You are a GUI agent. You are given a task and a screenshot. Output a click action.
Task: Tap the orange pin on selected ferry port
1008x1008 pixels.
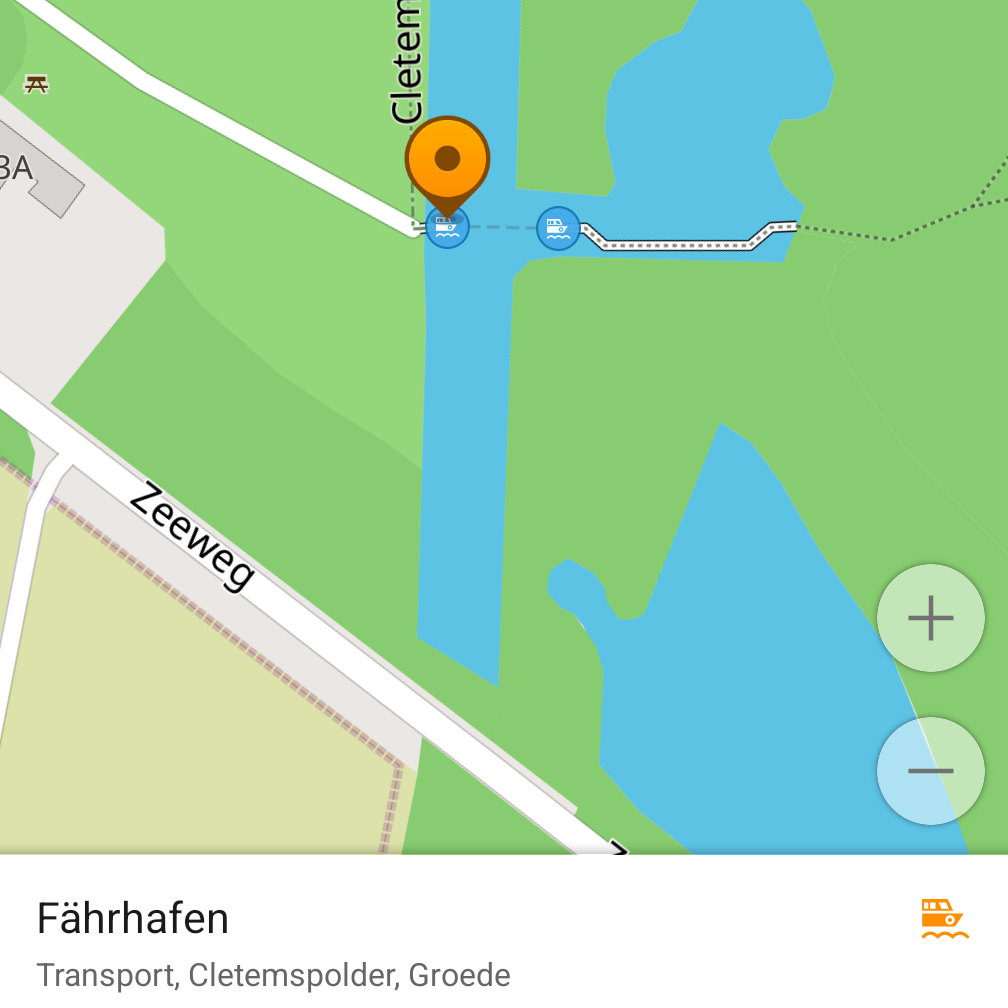click(447, 160)
